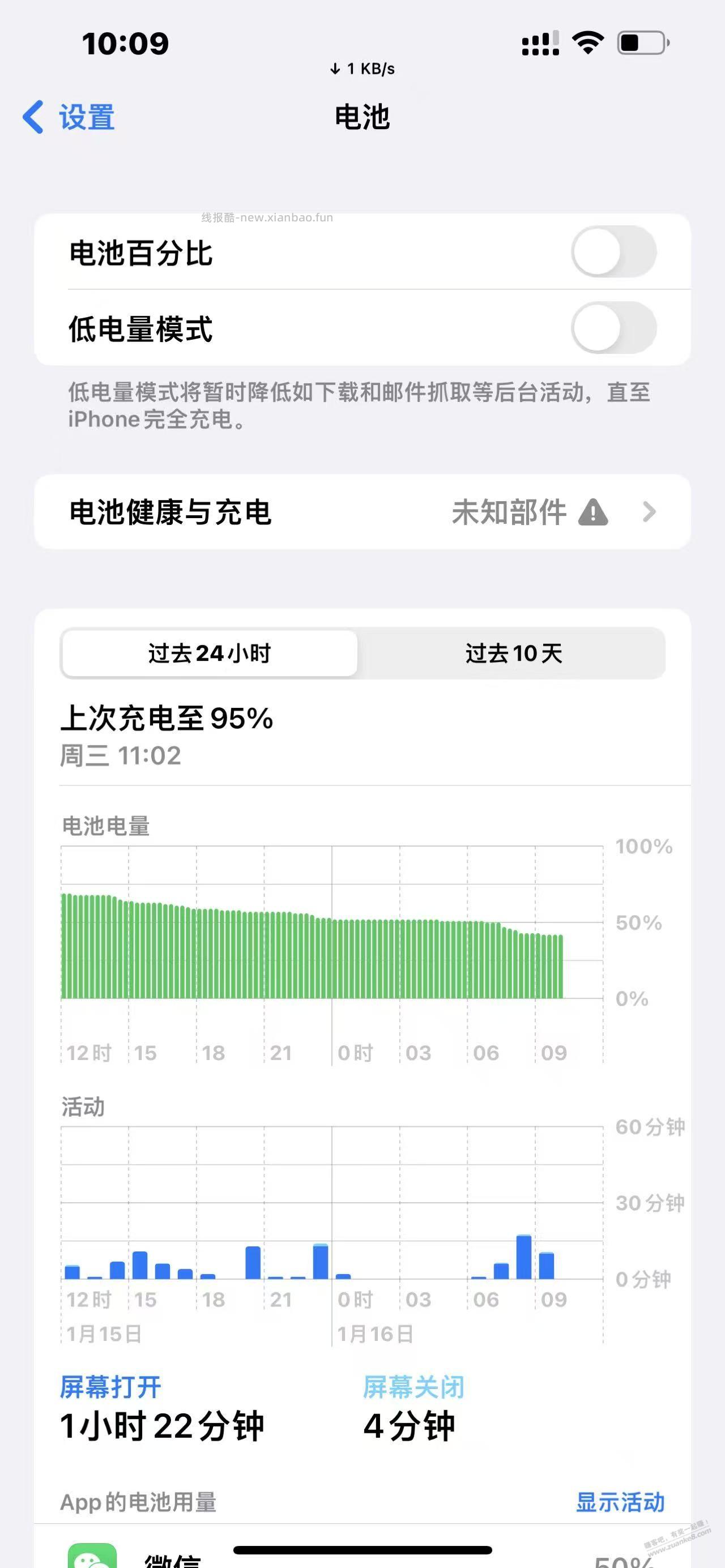The height and width of the screenshot is (1568, 725).
Task: Switch to the 过去10天 tab
Action: [x=513, y=653]
